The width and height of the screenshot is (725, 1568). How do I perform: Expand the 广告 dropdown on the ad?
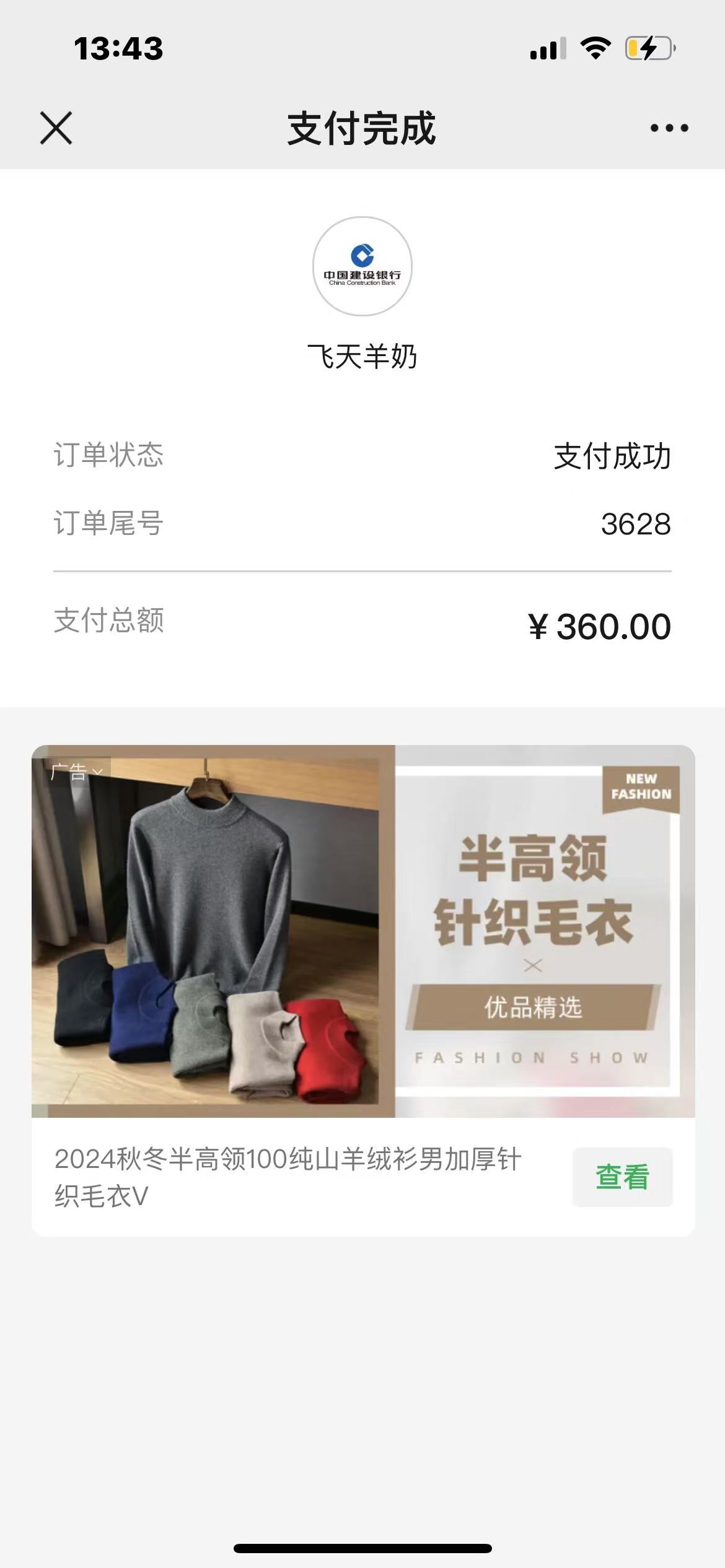77,772
